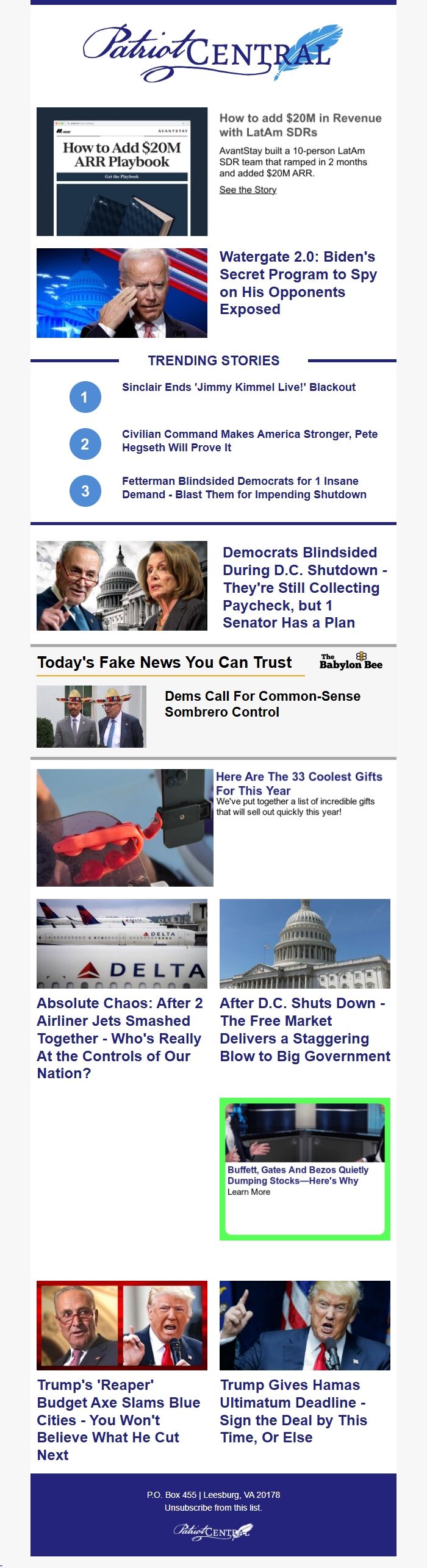Open 'After D.C. Shuts Down' headline
The width and height of the screenshot is (427, 1568).
(304, 1029)
